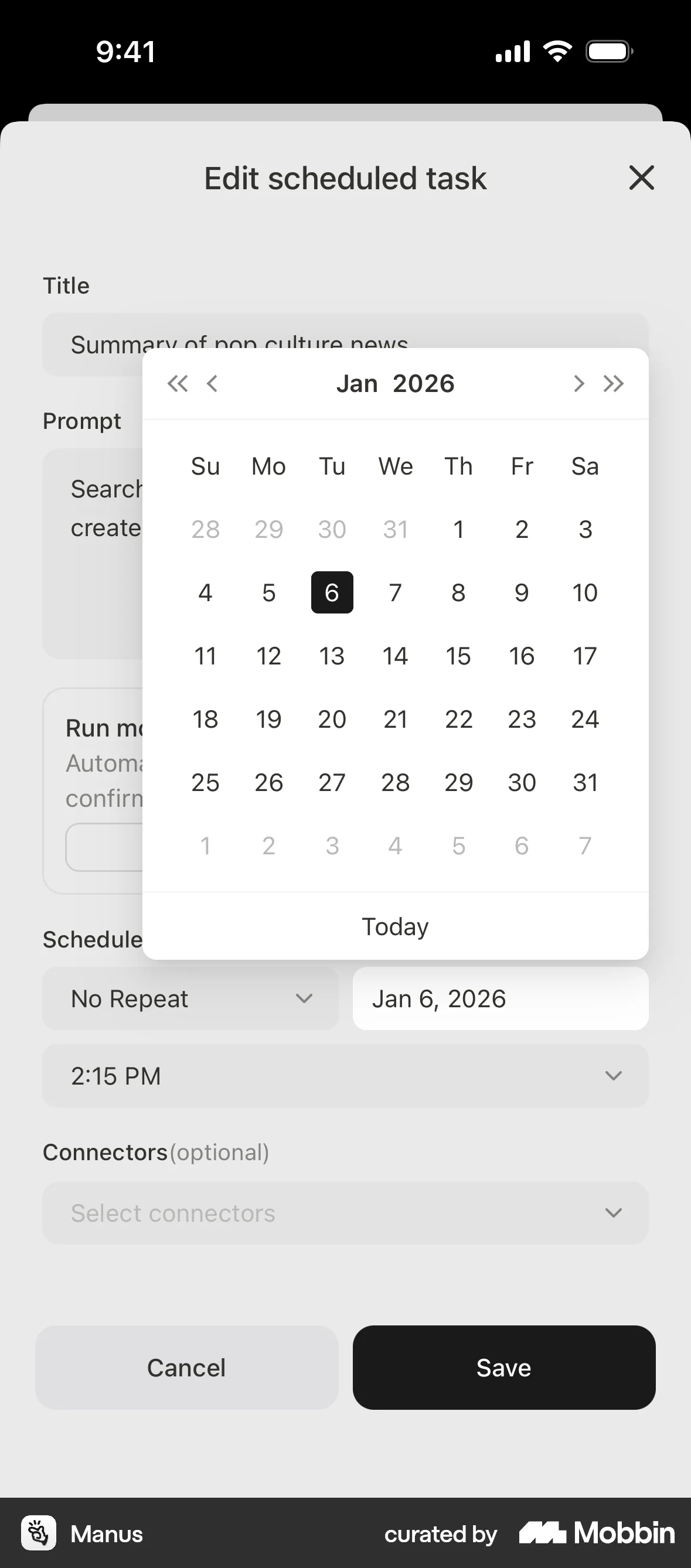Change the 2:15 PM time selection
Image resolution: width=691 pixels, height=1568 pixels.
pos(345,1076)
